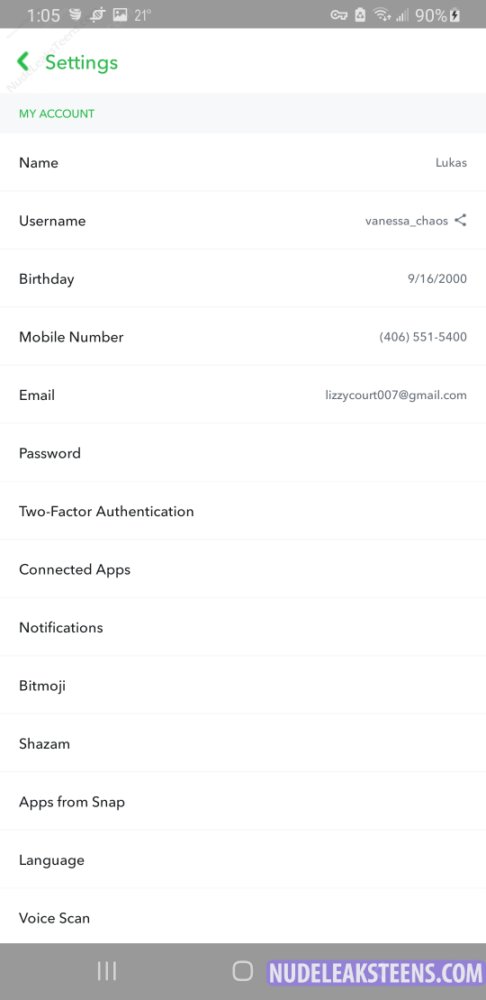
Task: Open Apps from Snap
Action: click(x=243, y=802)
